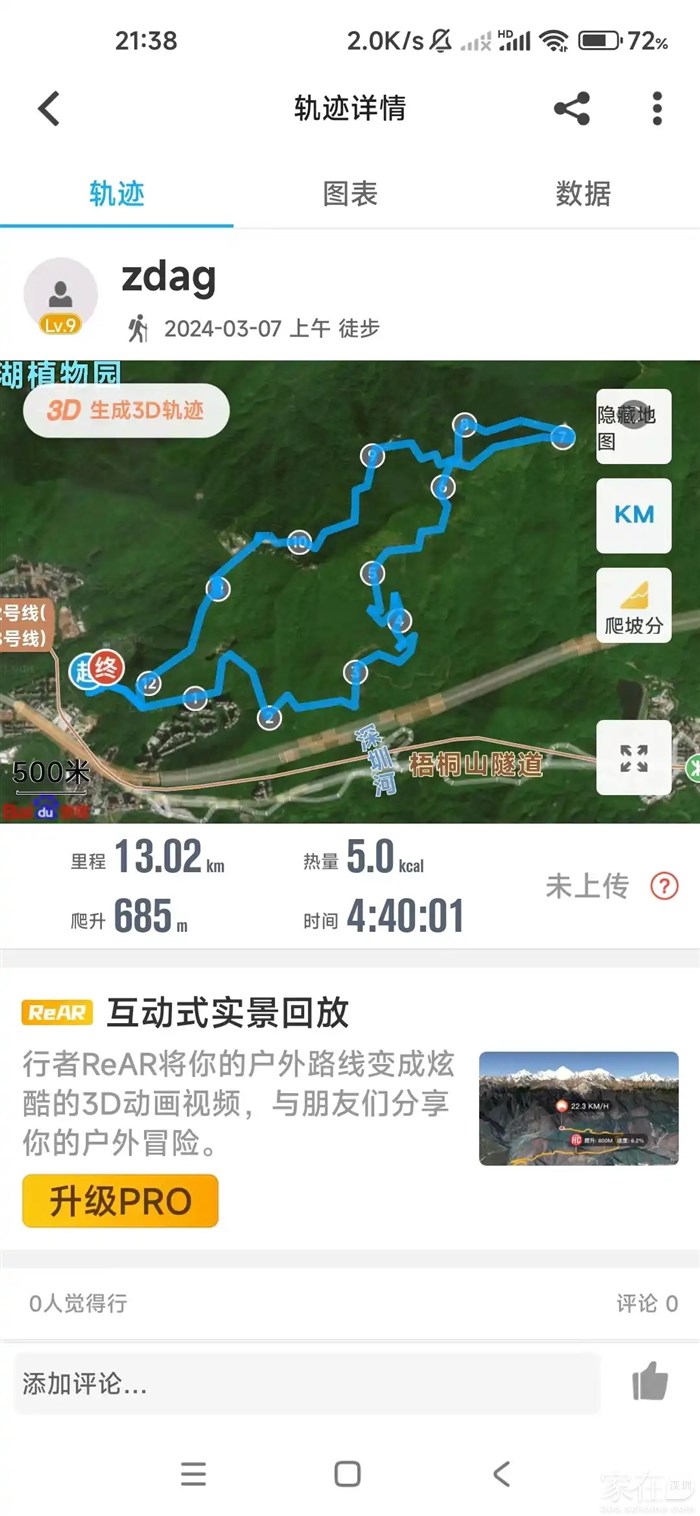The width and height of the screenshot is (700, 1516).
Task: Tap the 升级PRO upgrade button
Action: [x=120, y=1201]
